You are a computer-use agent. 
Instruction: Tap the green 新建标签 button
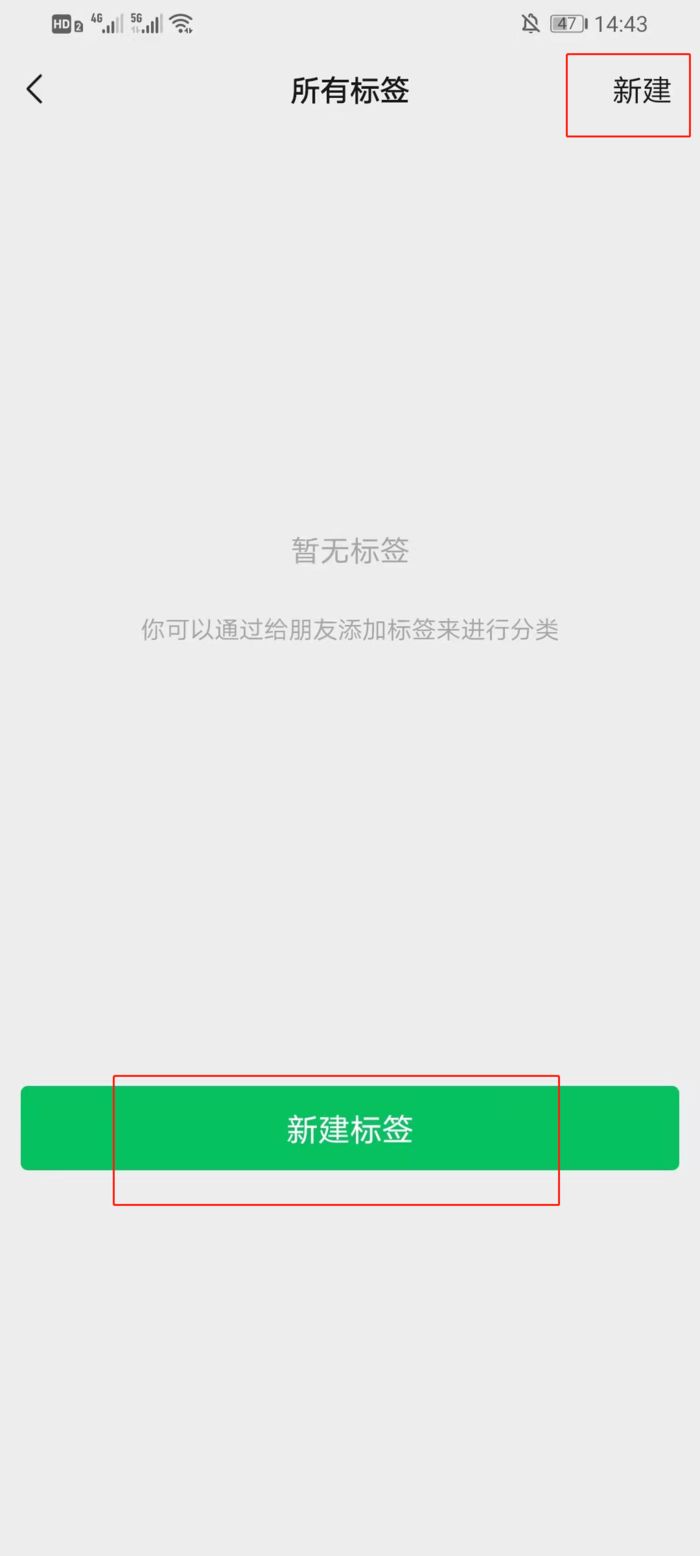349,1128
